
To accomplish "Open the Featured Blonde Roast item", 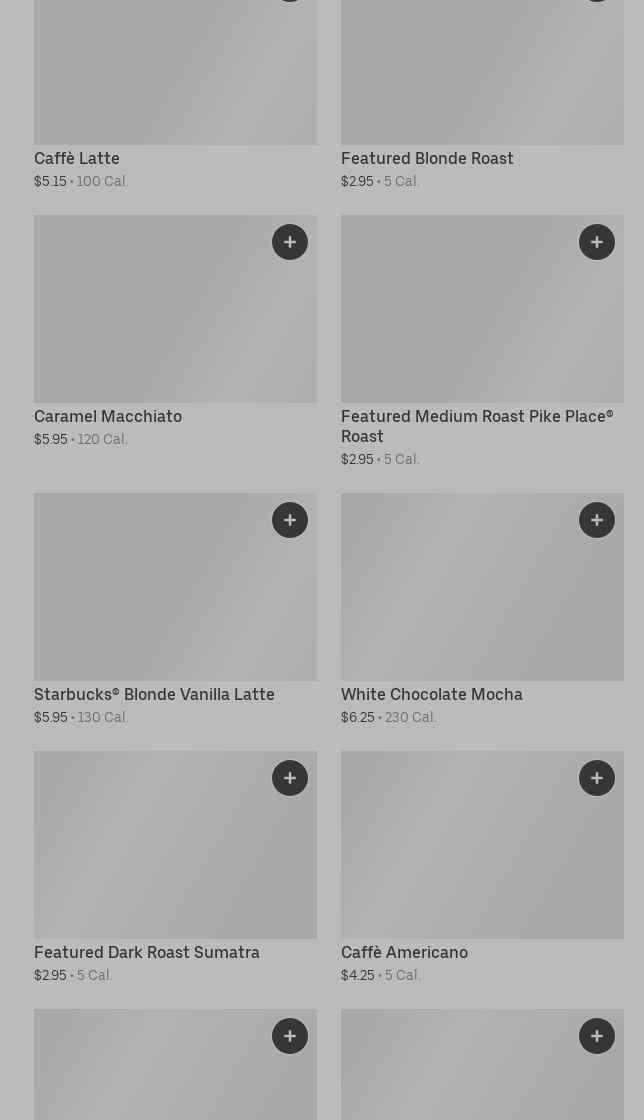I will (482, 95).
